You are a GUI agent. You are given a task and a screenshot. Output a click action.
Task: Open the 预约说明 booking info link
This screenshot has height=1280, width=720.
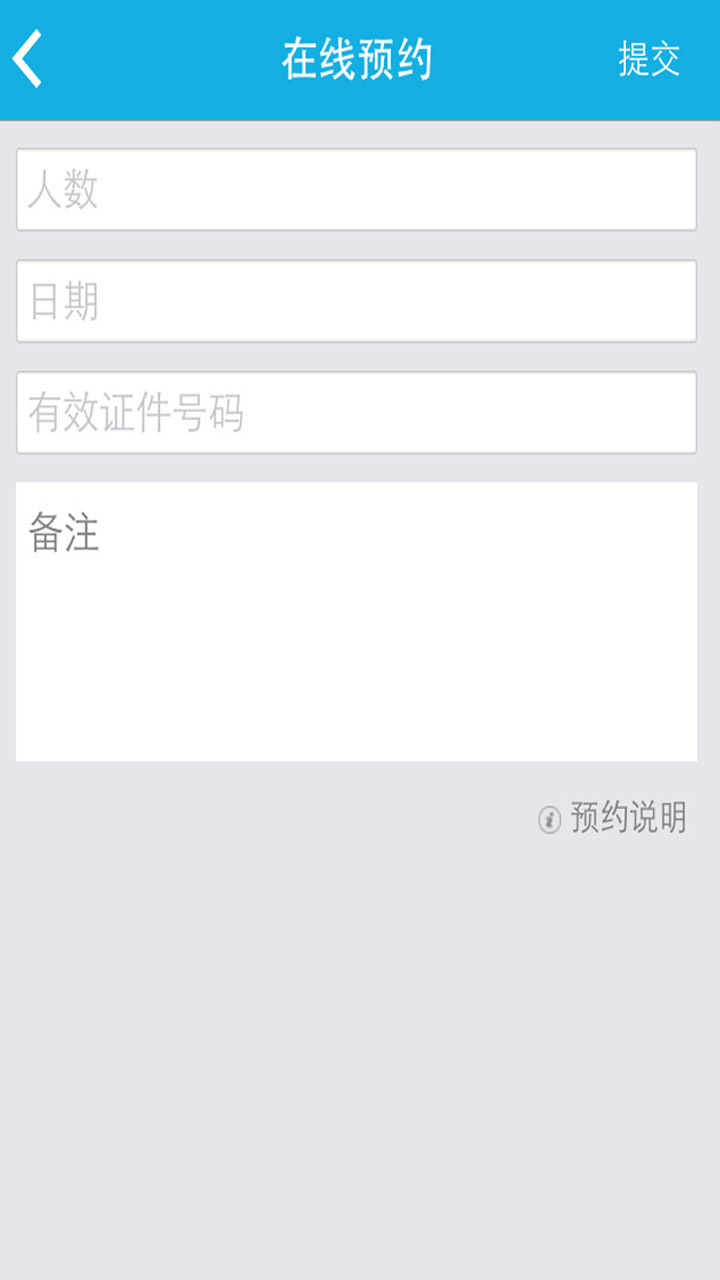(x=614, y=818)
